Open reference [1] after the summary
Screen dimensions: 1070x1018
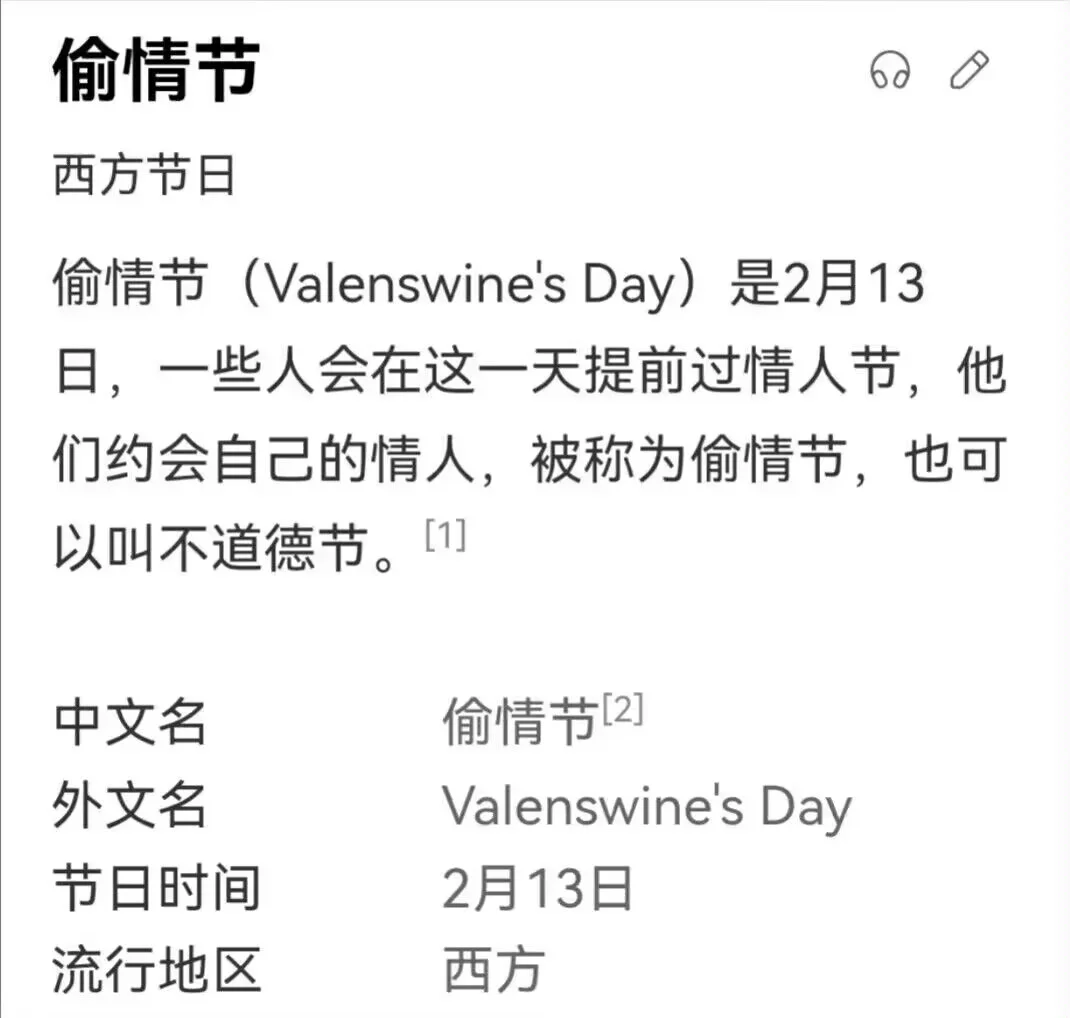click(445, 538)
